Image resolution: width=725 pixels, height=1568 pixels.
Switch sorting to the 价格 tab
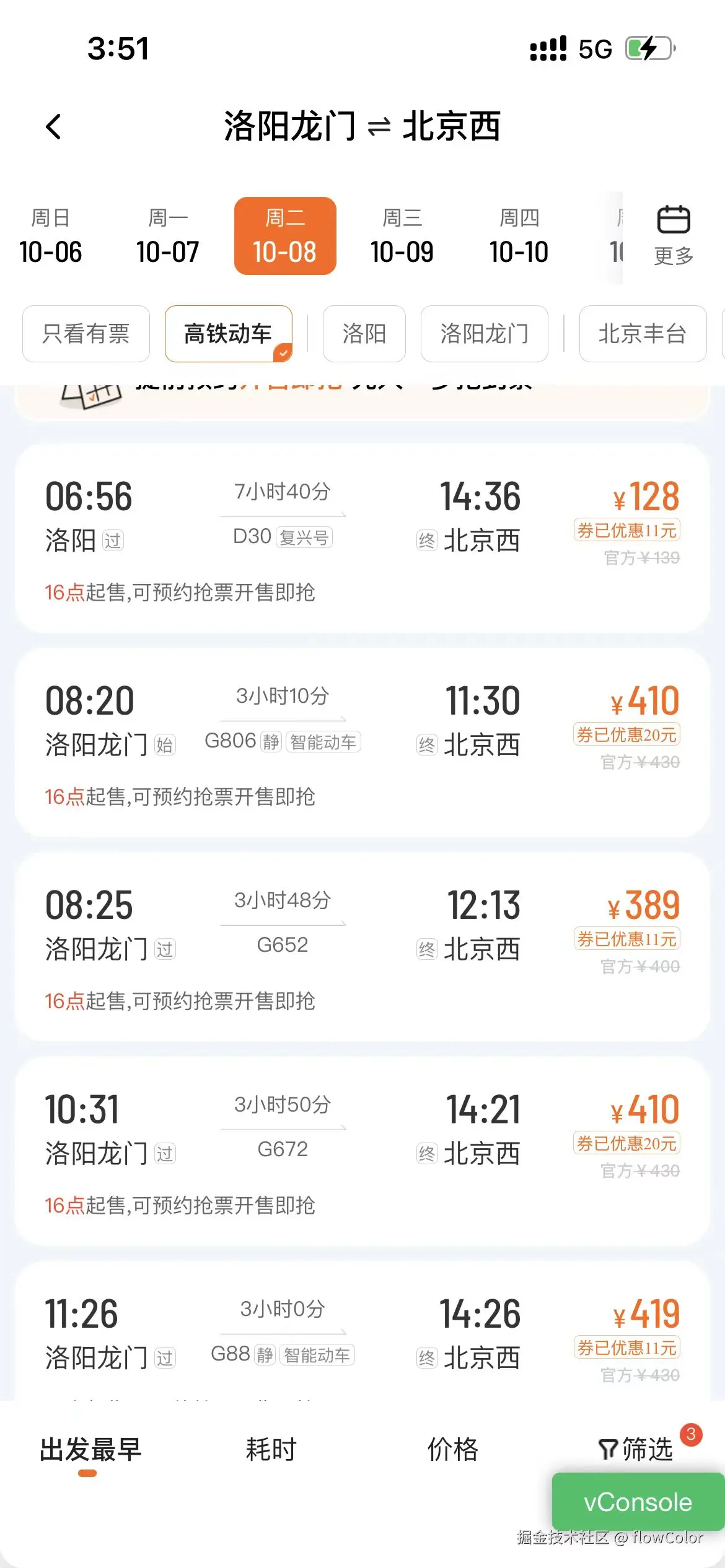(452, 1449)
